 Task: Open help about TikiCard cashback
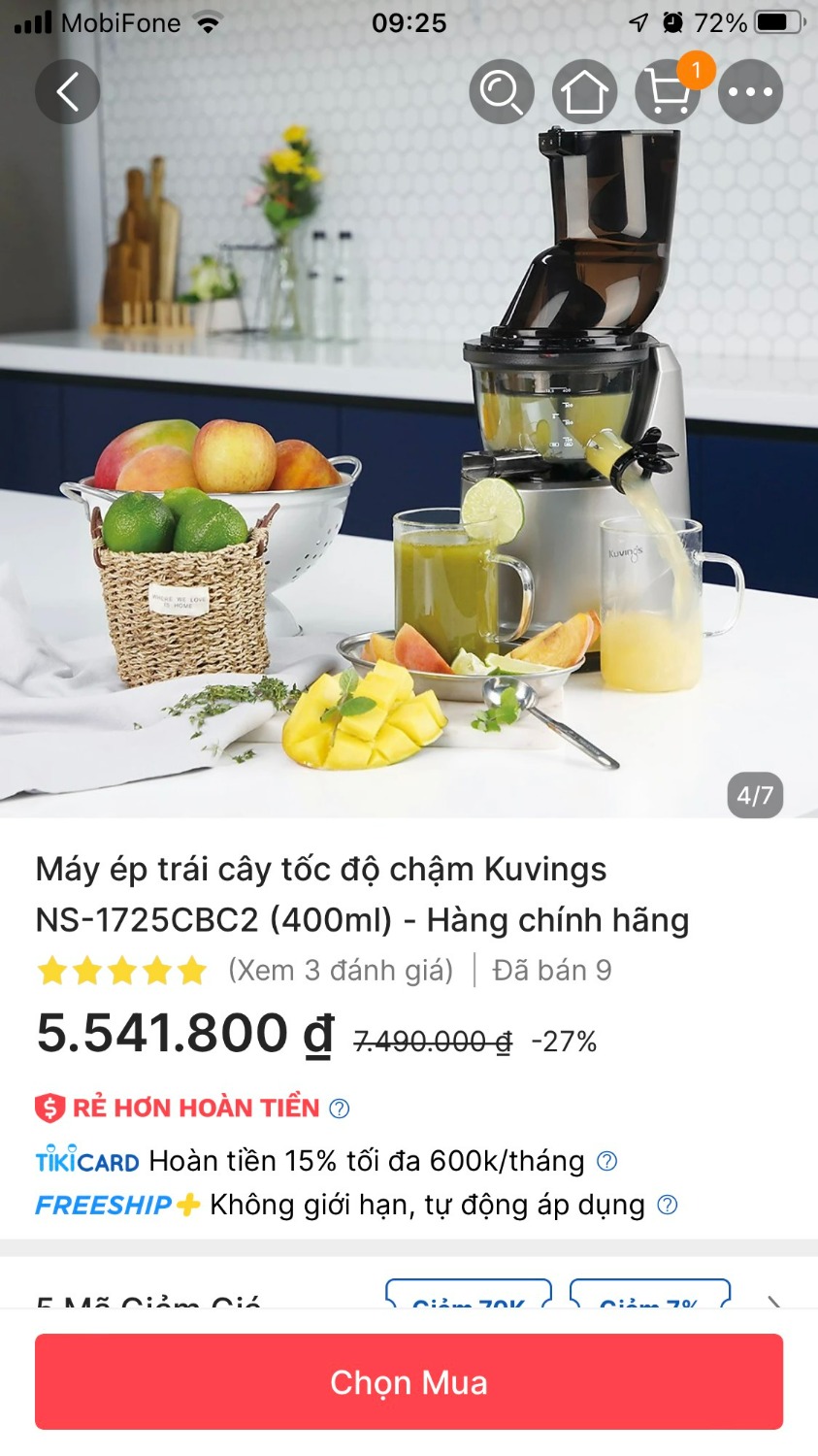606,1160
